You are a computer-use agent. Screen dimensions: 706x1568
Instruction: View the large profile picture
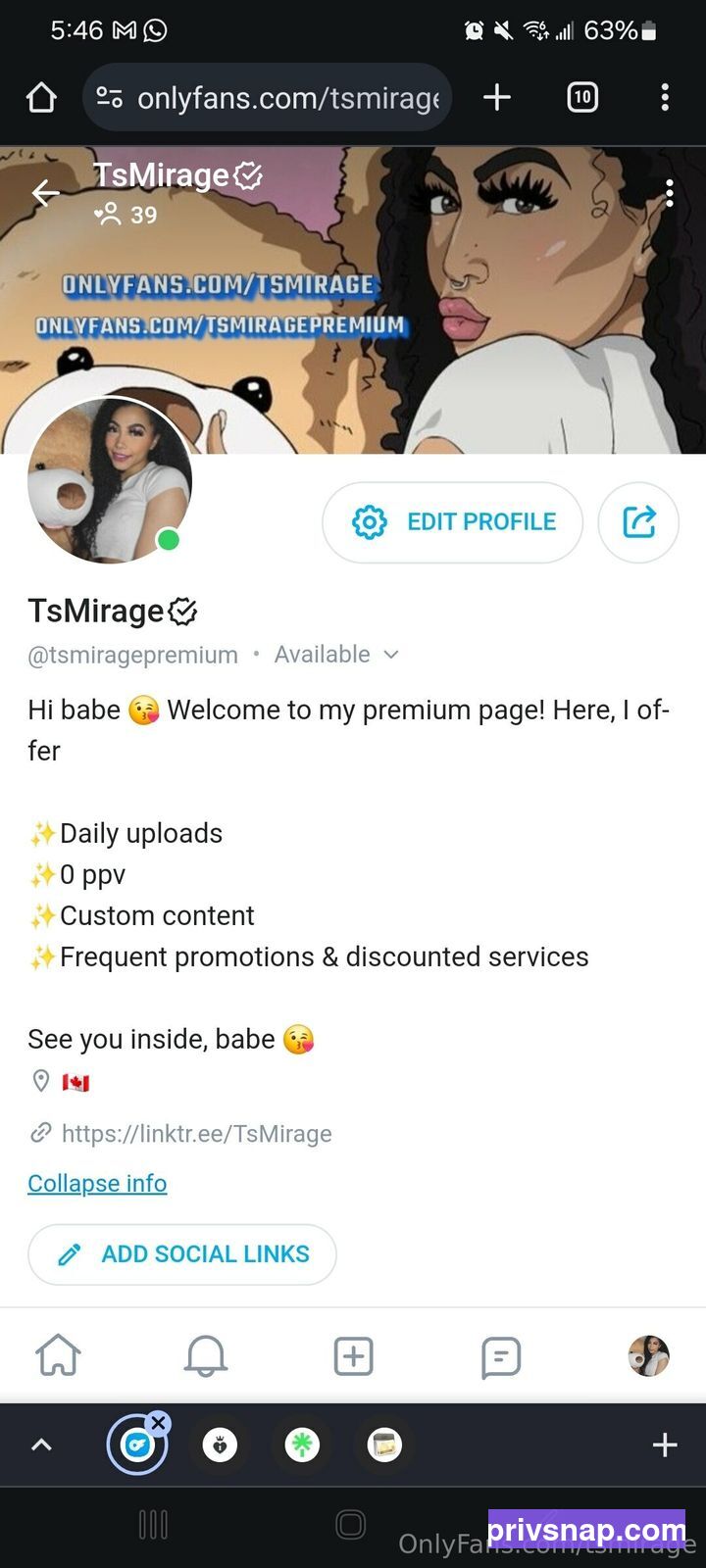(x=110, y=480)
